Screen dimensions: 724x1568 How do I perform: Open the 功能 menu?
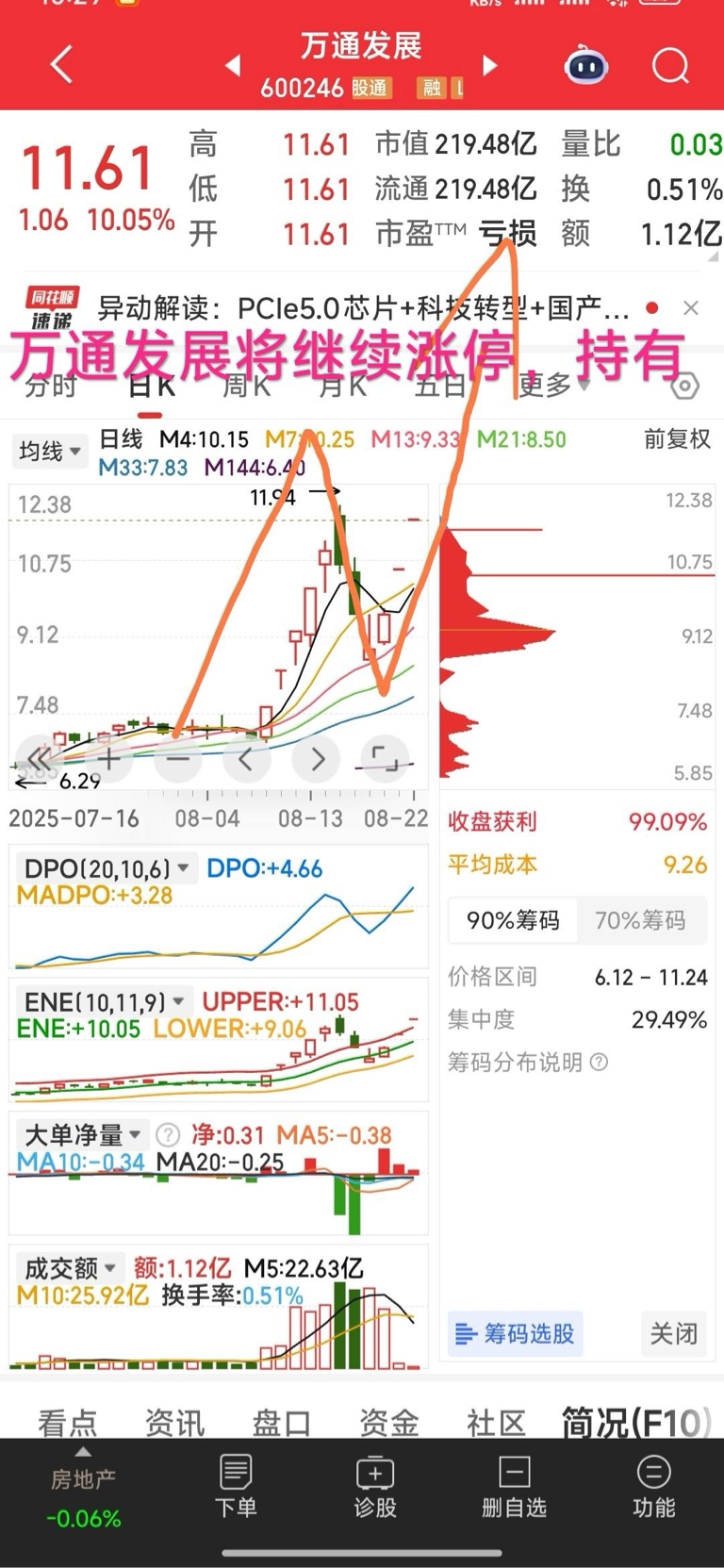[653, 1487]
